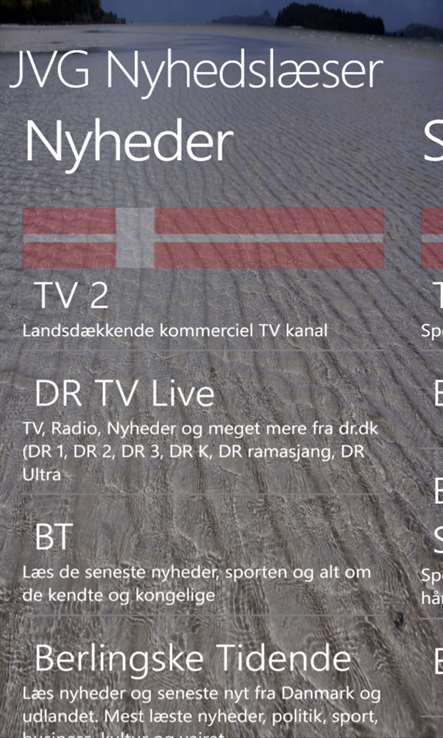Open the TV 2 news source

(203, 310)
